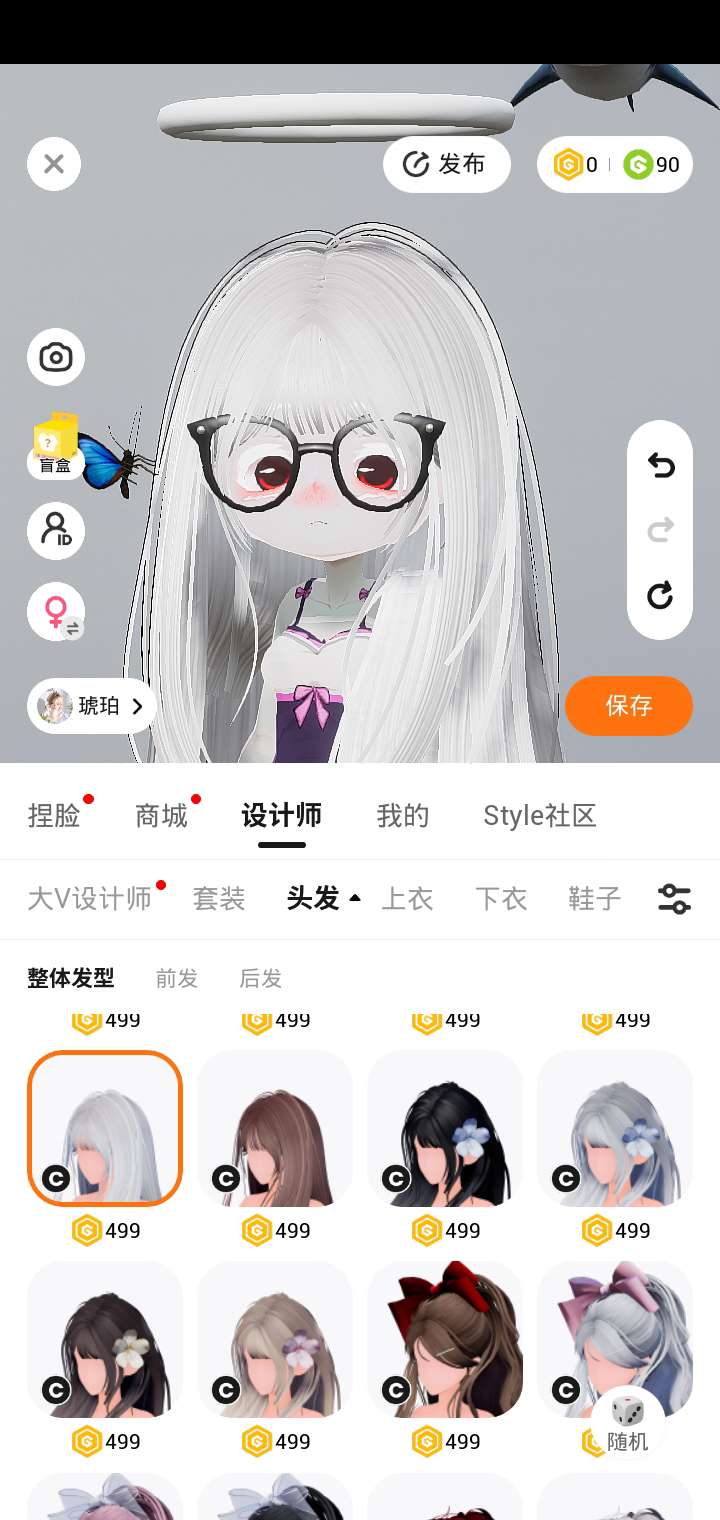720x1520 pixels.
Task: Open the camera to take a photo
Action: (x=56, y=357)
